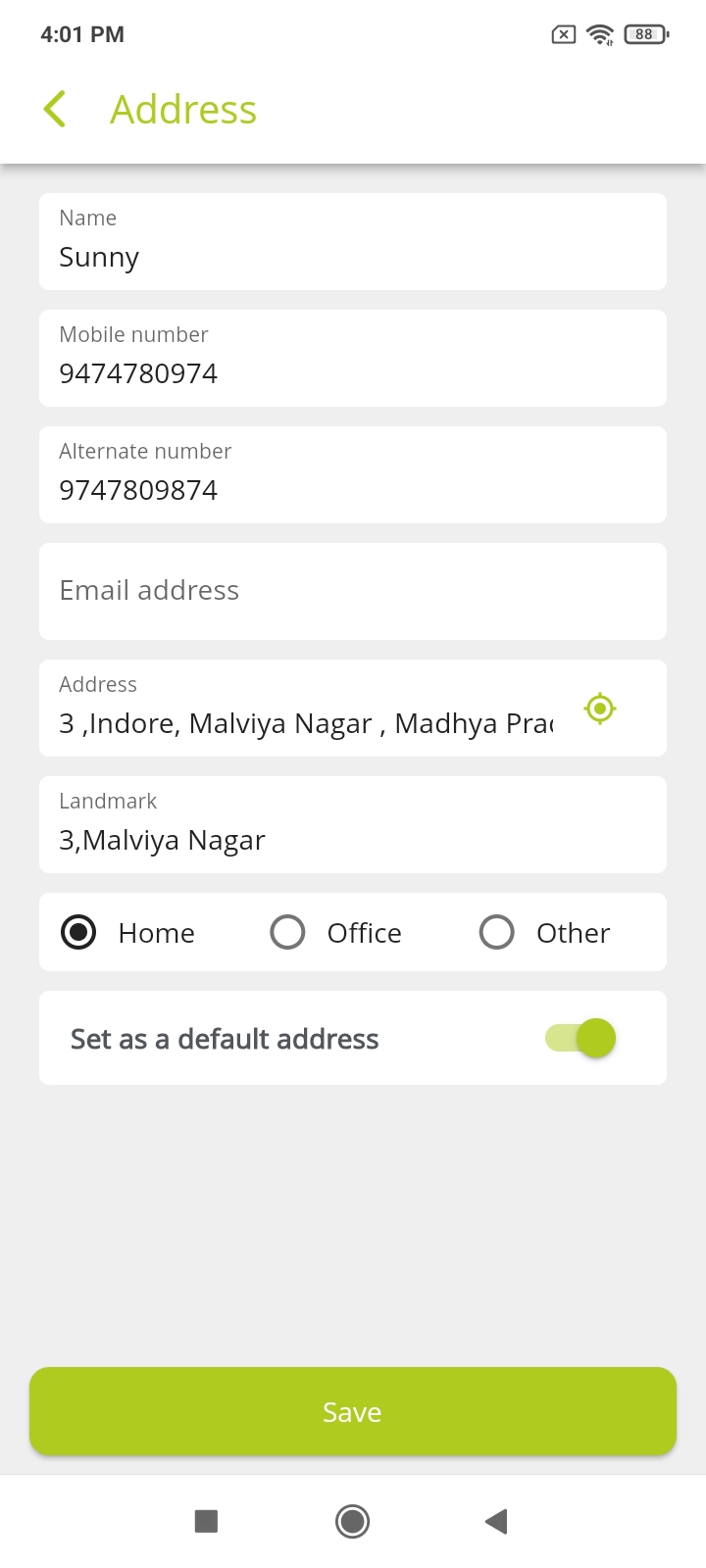
Task: Edit the Landmark field
Action: [x=353, y=824]
